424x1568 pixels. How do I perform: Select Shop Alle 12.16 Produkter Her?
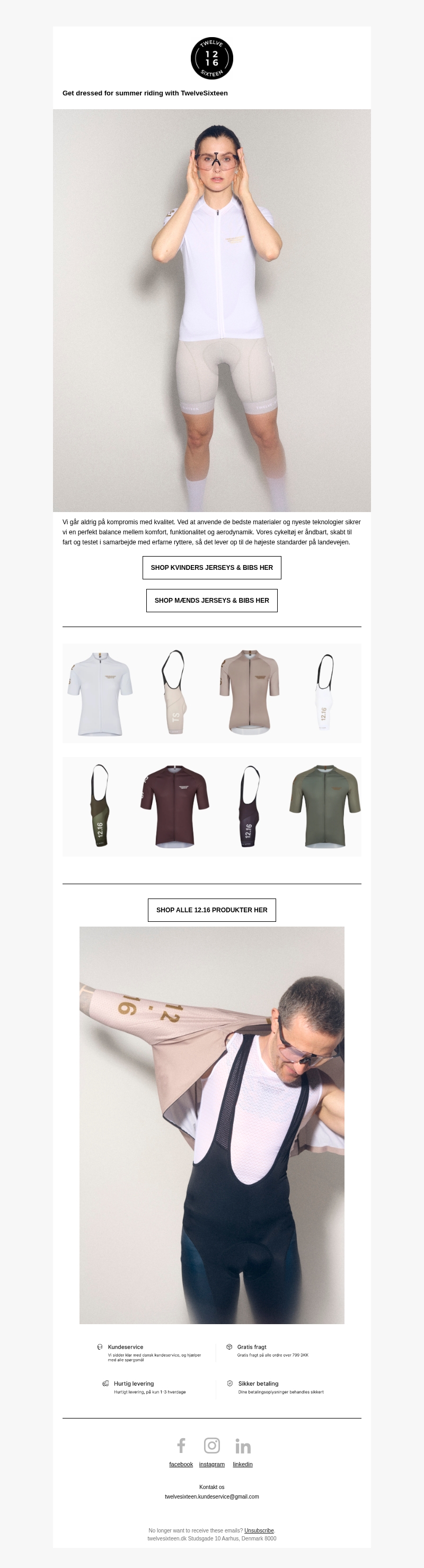pyautogui.click(x=211, y=910)
